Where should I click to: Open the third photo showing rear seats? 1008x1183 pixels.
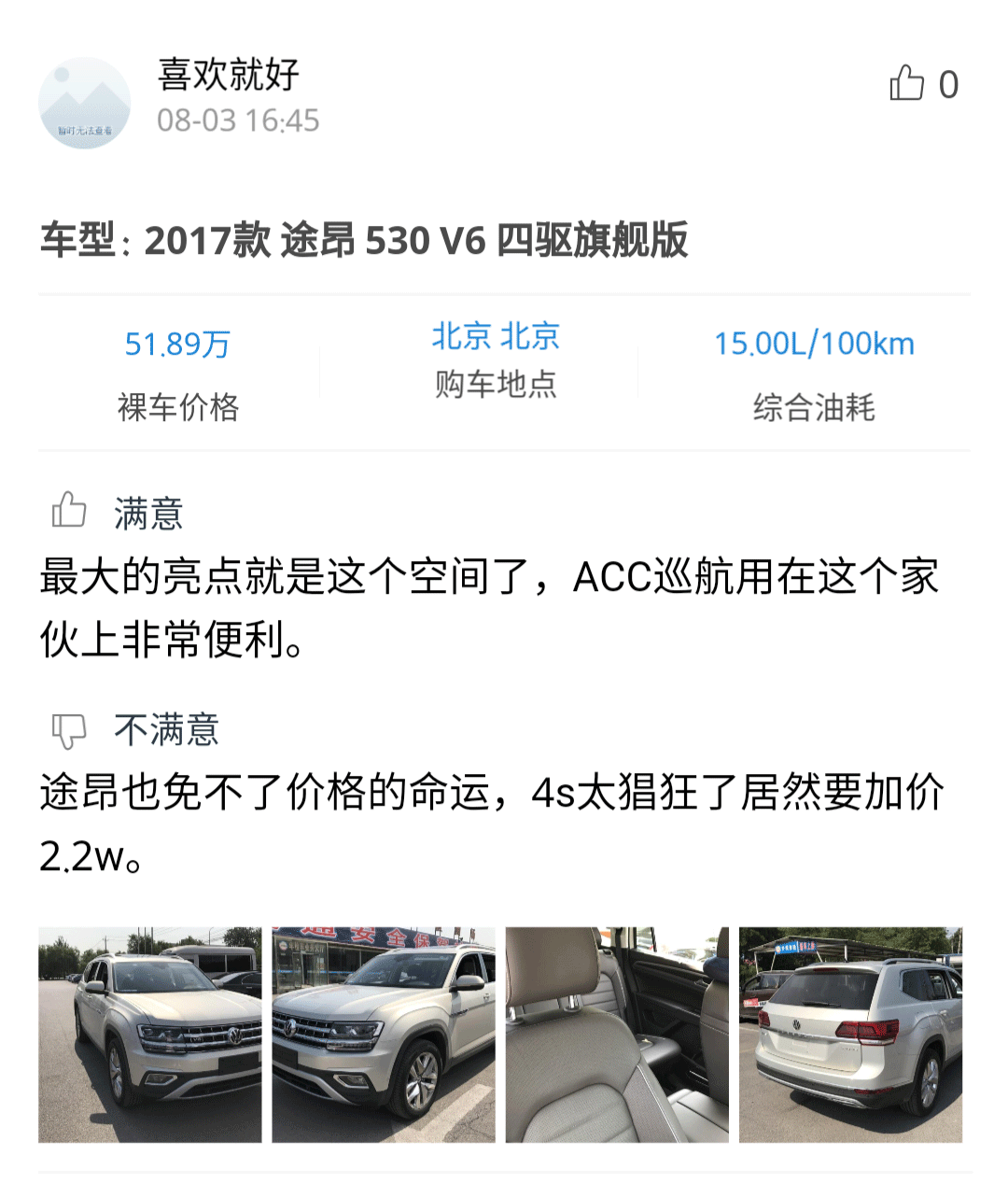[616, 1035]
